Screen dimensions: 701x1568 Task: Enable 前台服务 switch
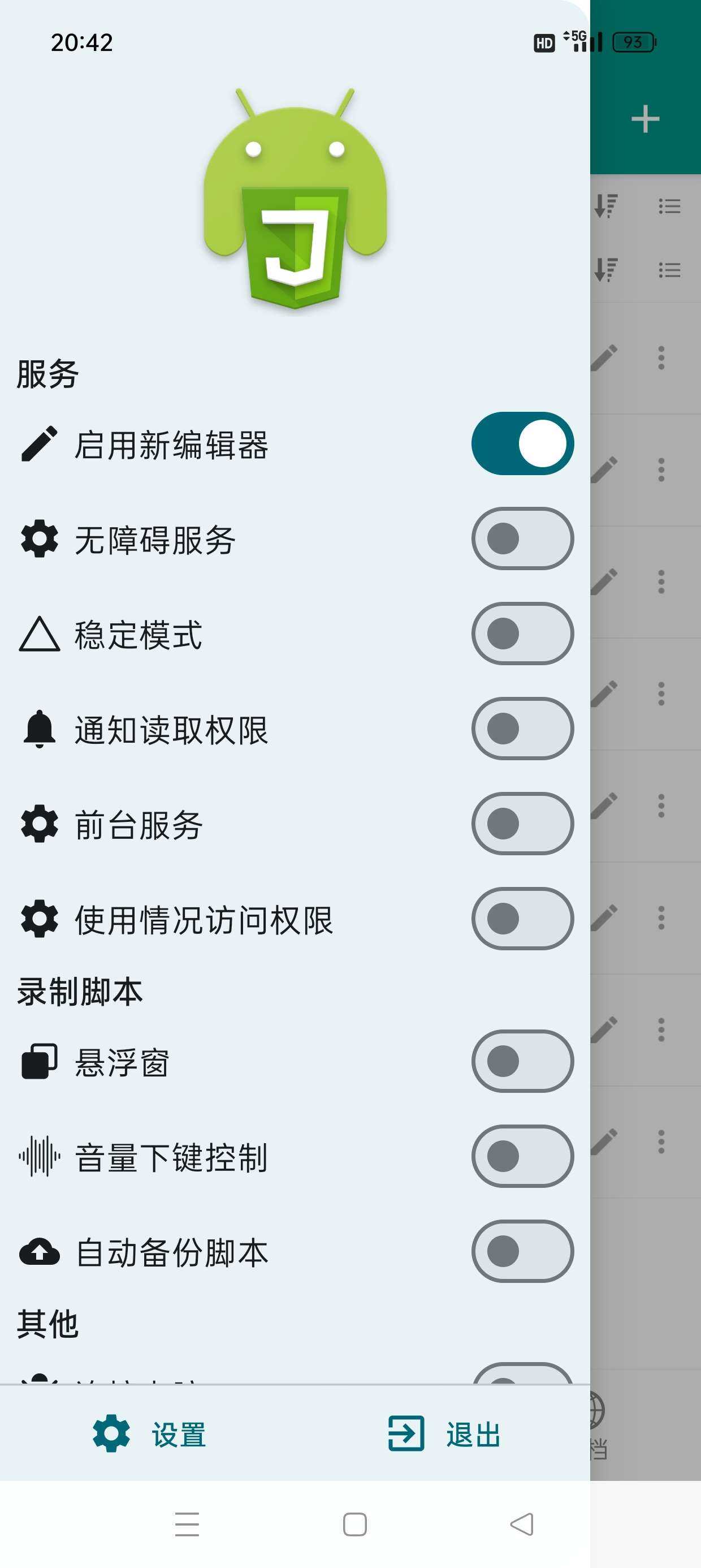point(522,824)
